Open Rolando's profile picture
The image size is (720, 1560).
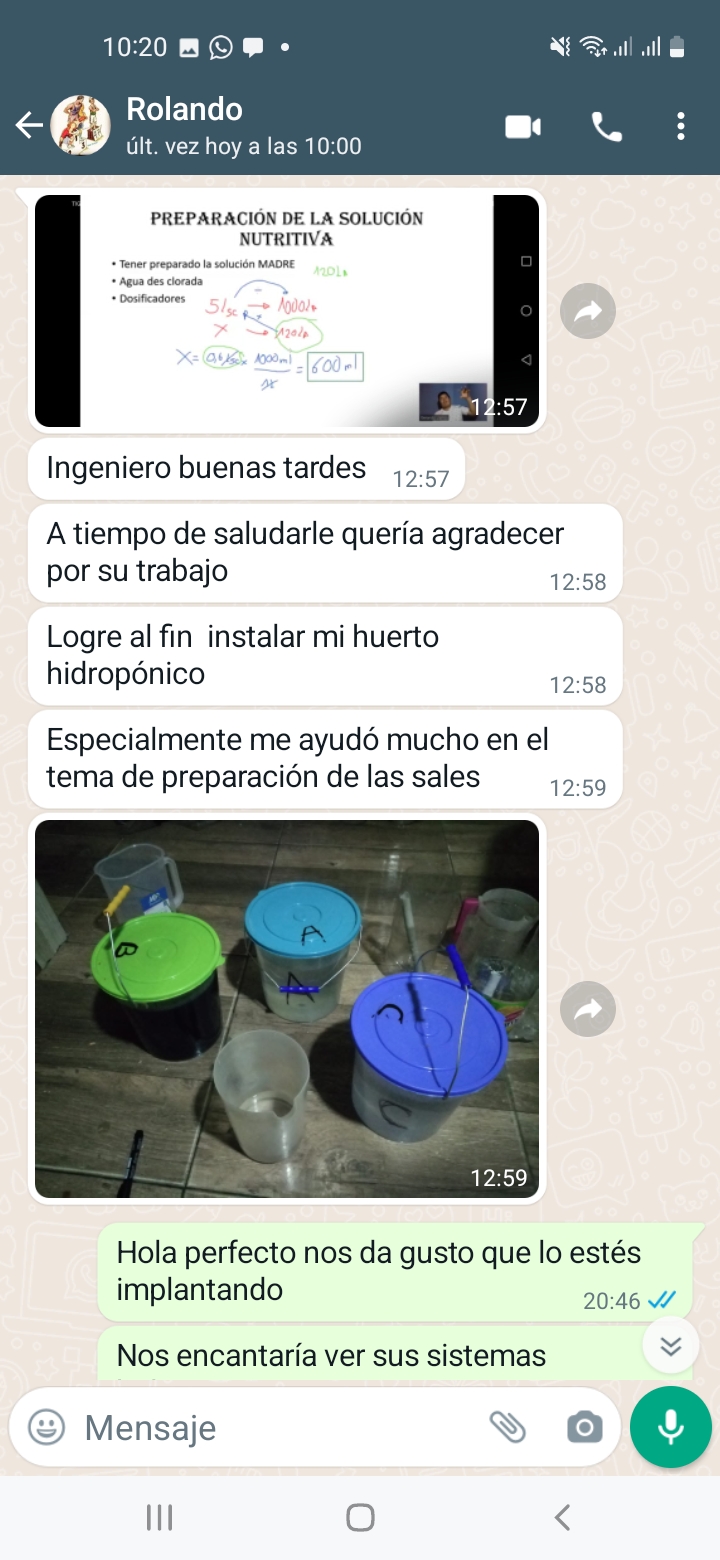81,126
